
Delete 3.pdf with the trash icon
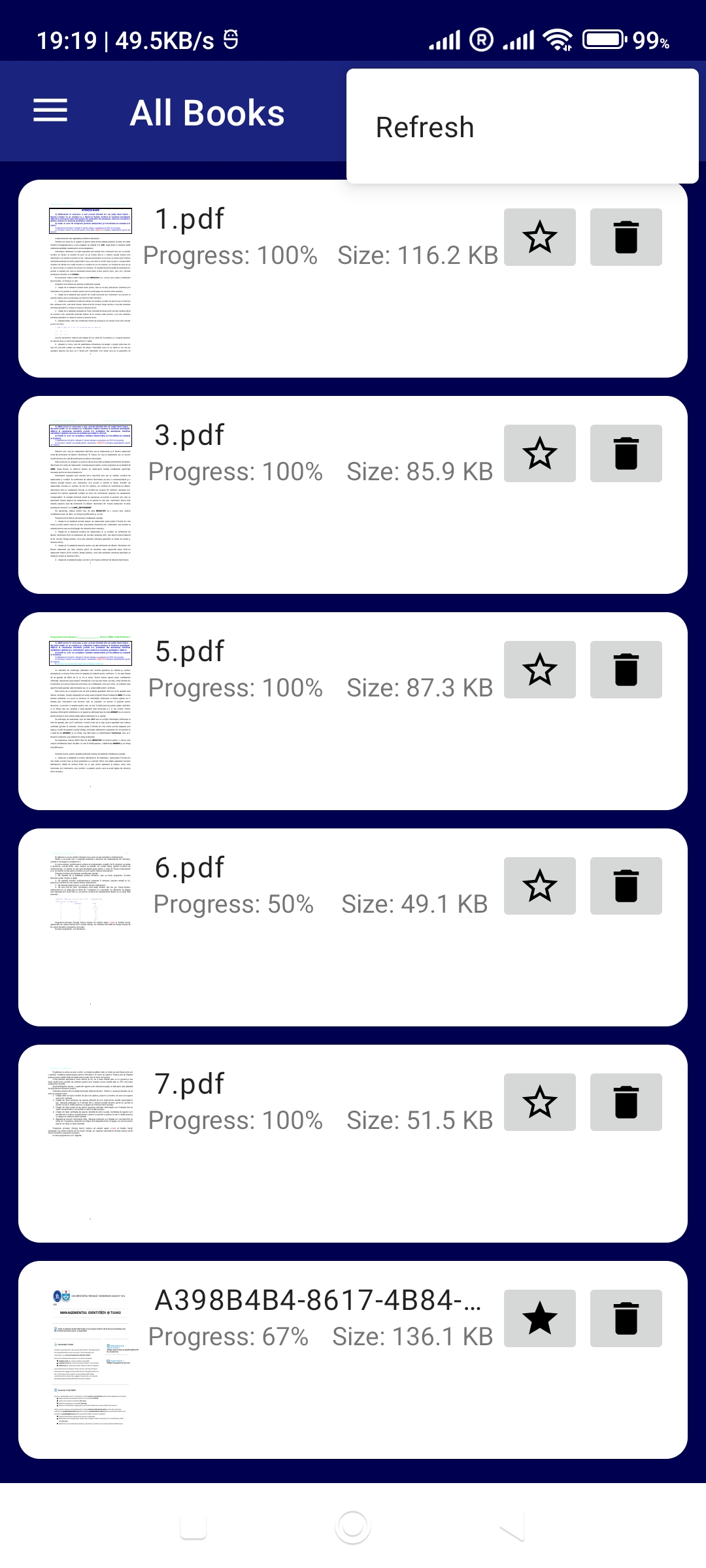click(625, 454)
